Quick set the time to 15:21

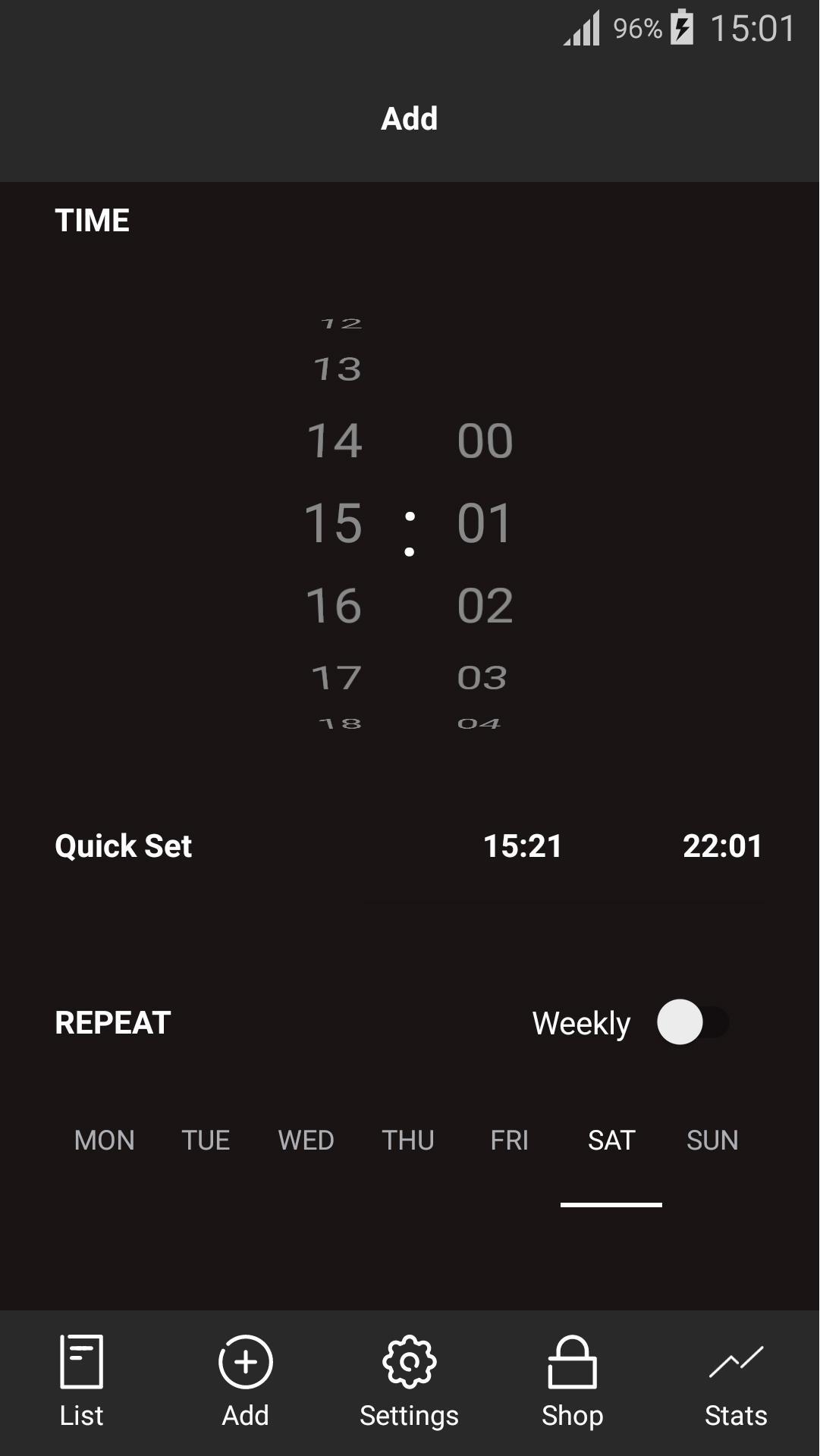[523, 846]
